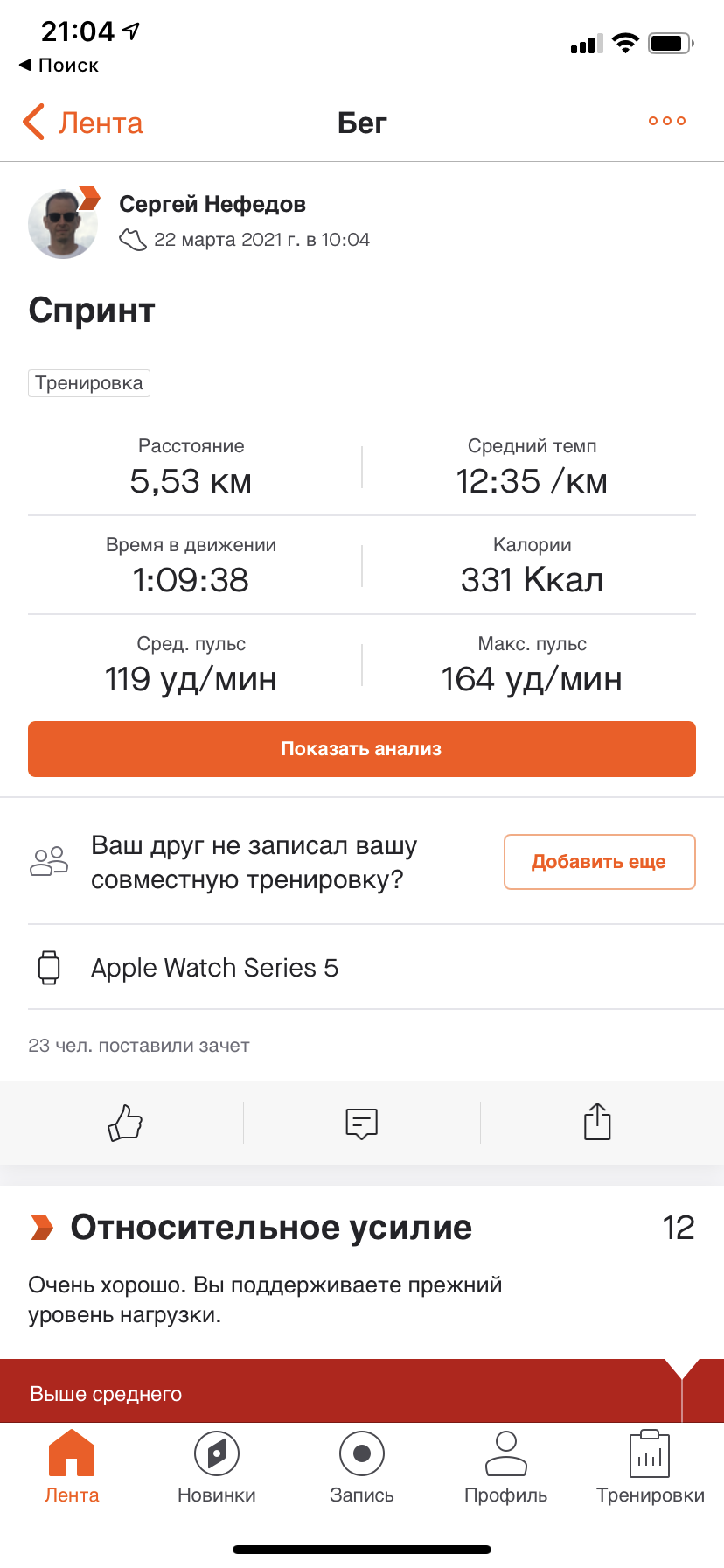Tap the Показать анализ button
The image size is (724, 1568).
click(362, 749)
